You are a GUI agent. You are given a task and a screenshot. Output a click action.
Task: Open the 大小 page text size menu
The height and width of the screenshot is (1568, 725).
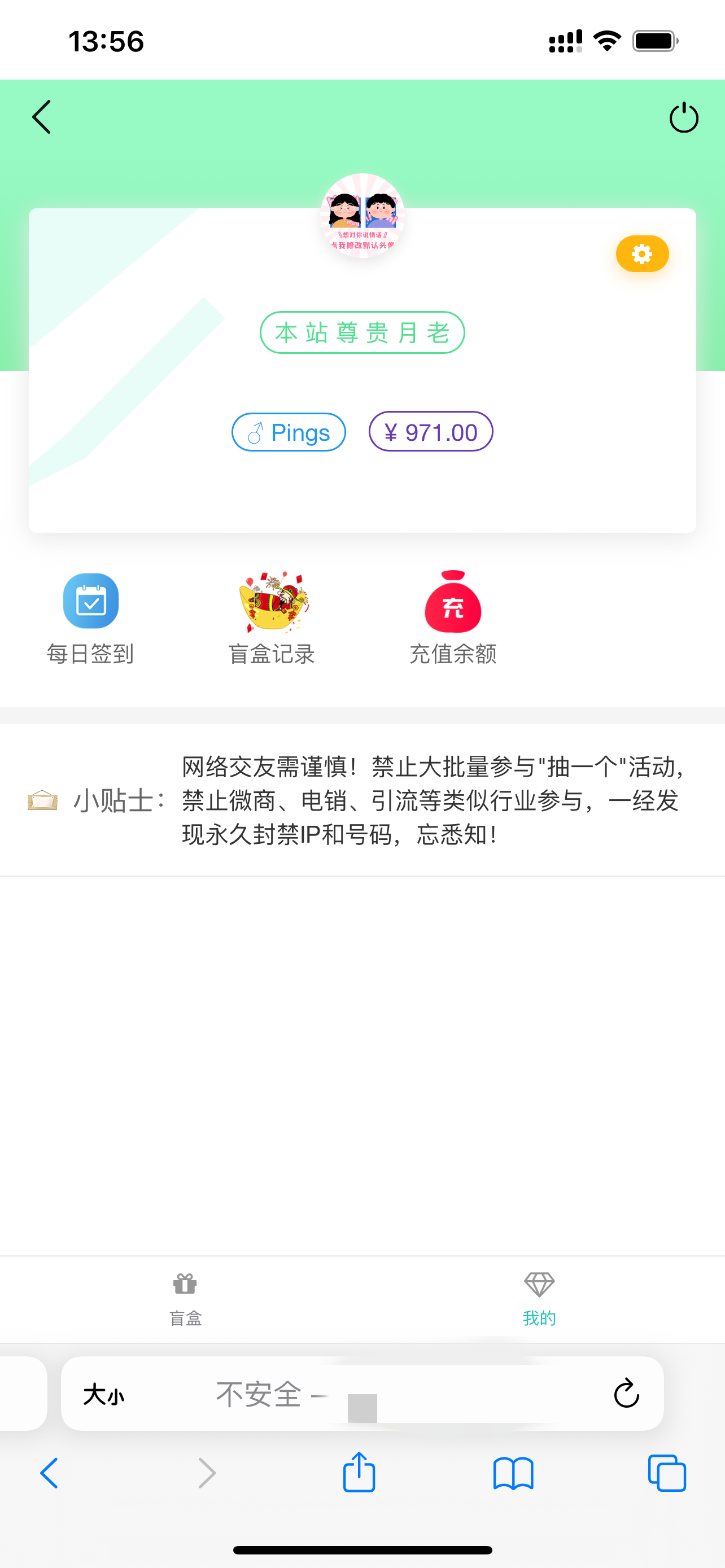(x=104, y=1394)
